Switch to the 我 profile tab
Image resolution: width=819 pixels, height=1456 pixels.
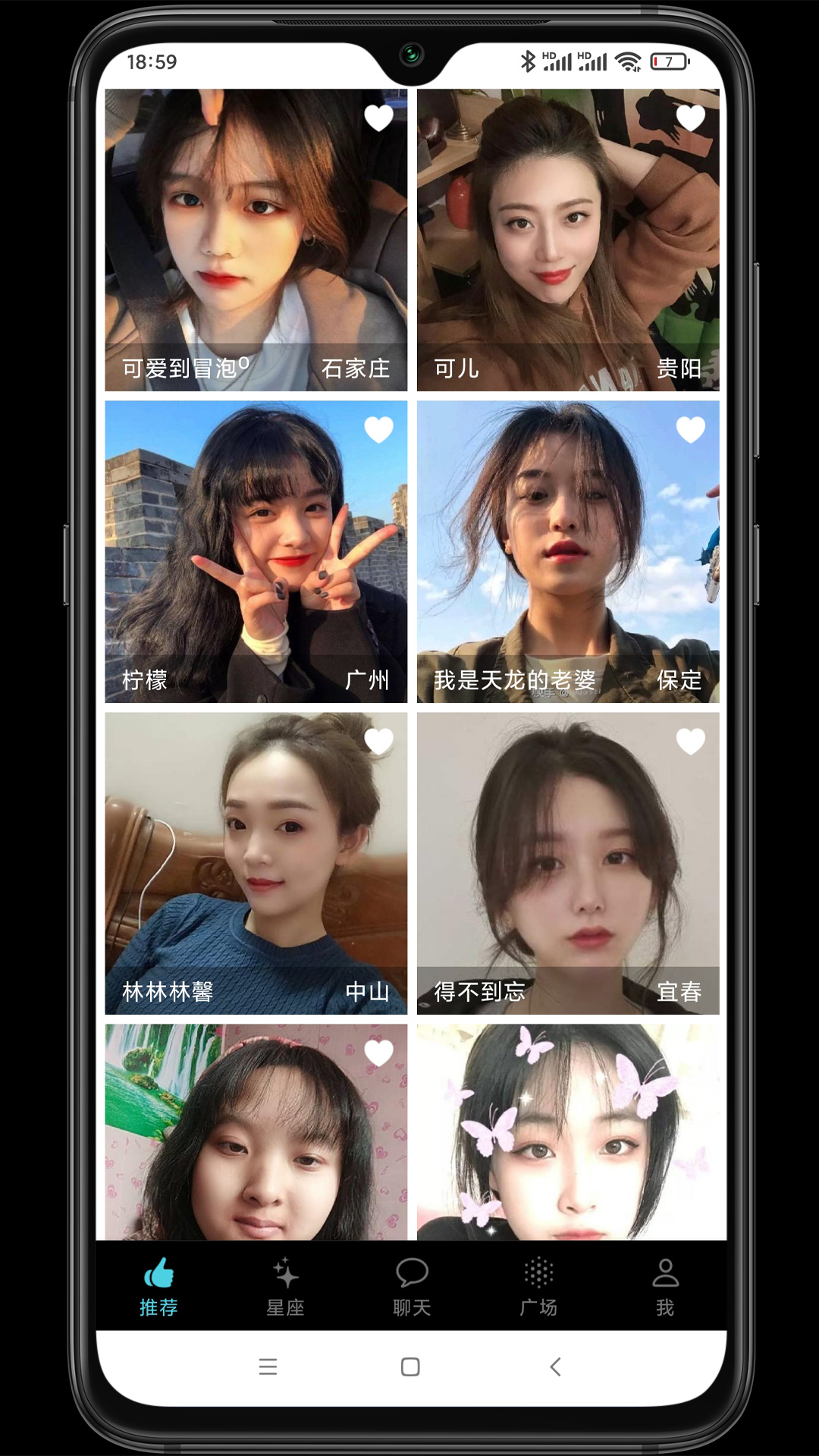point(665,1286)
